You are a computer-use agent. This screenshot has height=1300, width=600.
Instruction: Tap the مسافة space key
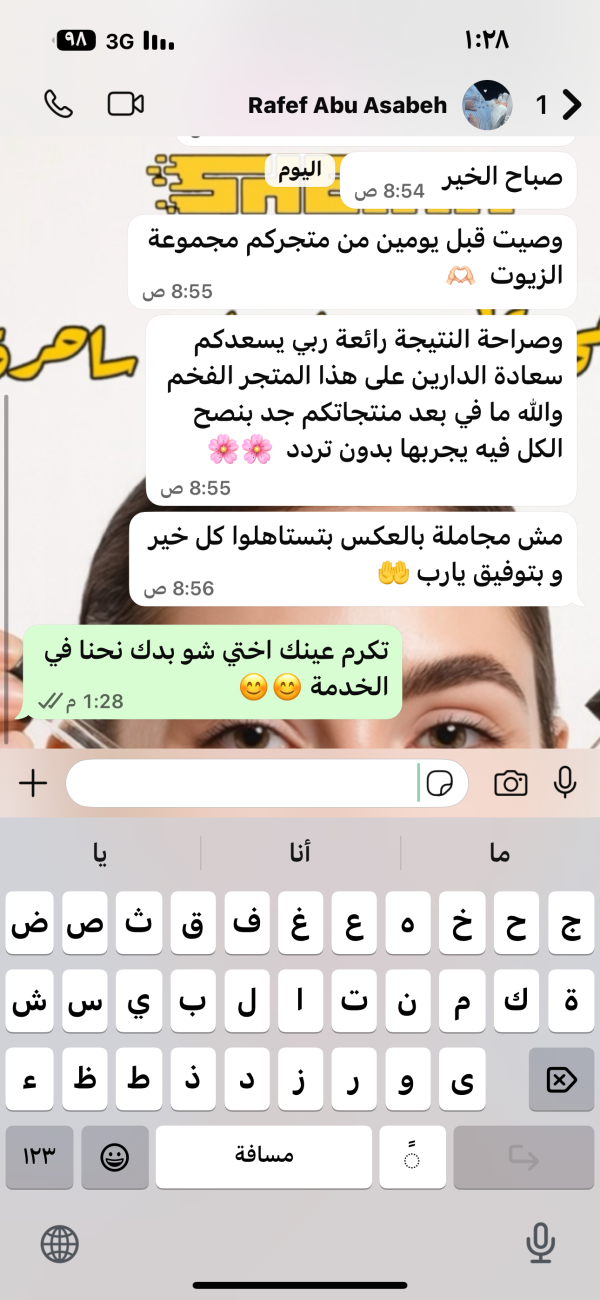pos(263,1158)
